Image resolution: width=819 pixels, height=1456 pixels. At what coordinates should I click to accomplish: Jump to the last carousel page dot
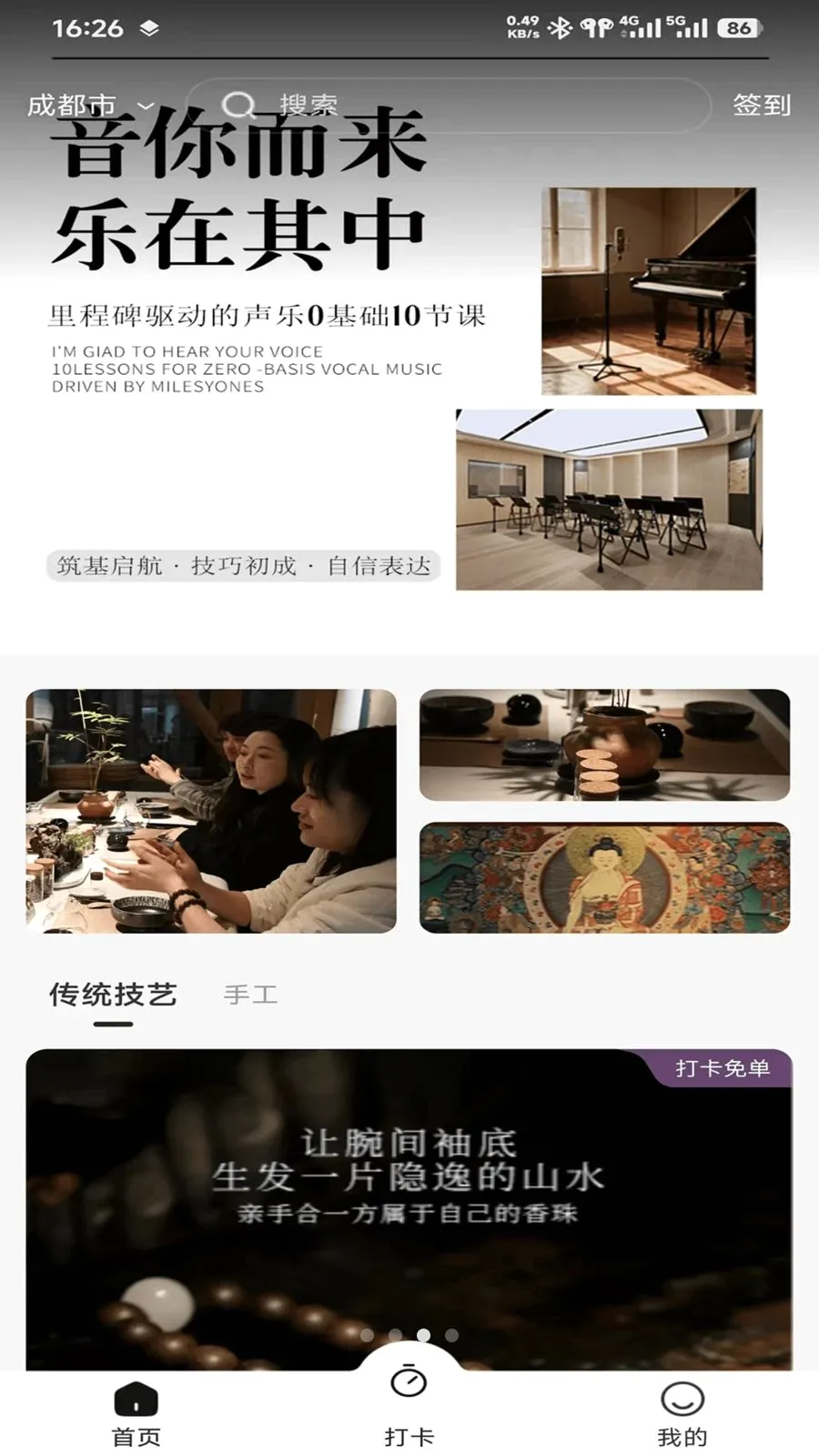click(x=451, y=1335)
